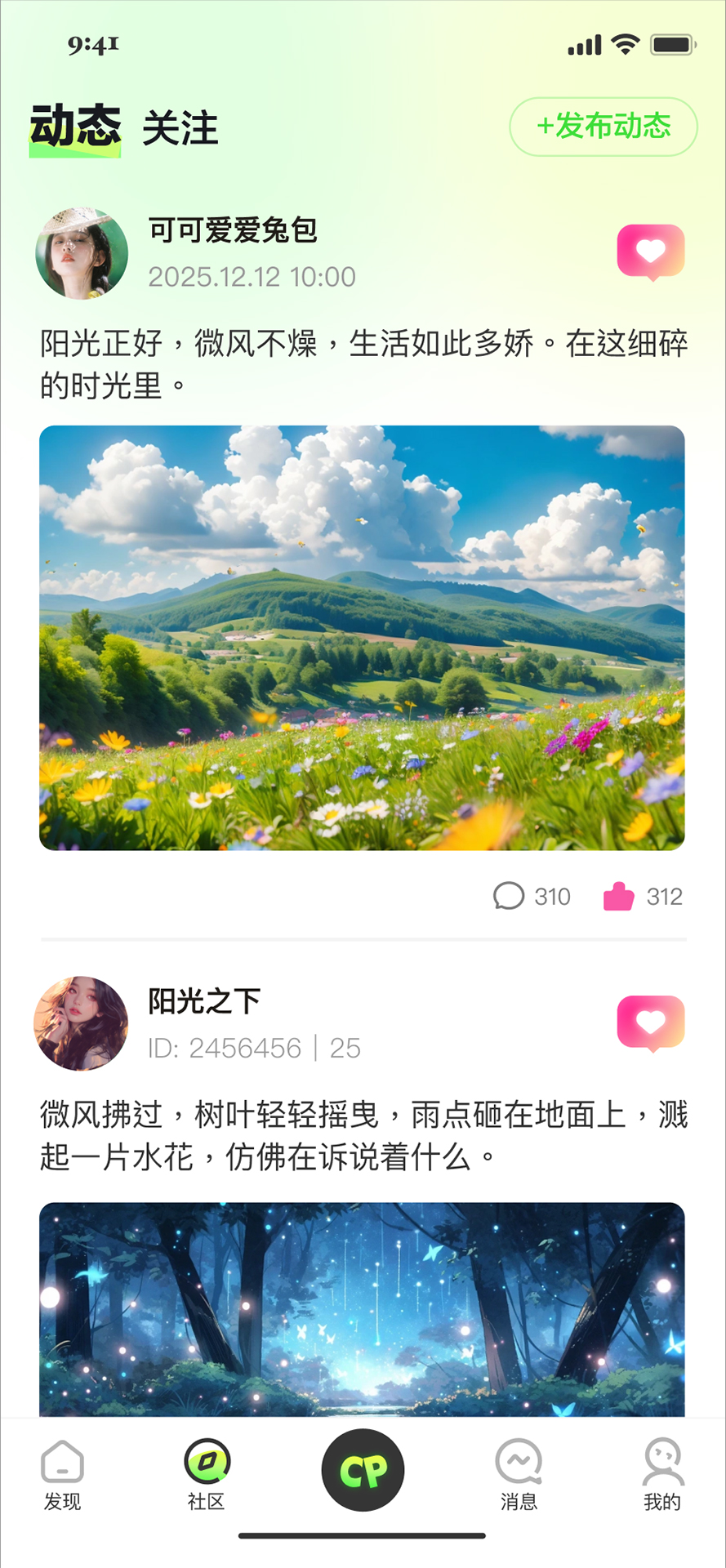Viewport: 726px width, 1568px height.
Task: Select the 动态 tab
Action: tap(76, 127)
